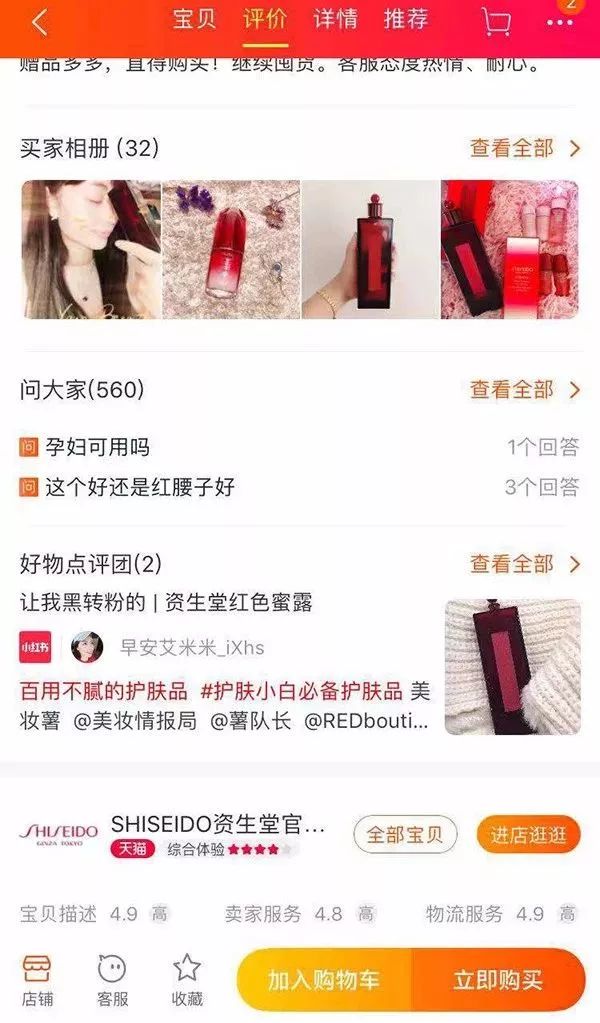600x1023 pixels.
Task: Open the three-dot overflow menu
Action: click(560, 22)
